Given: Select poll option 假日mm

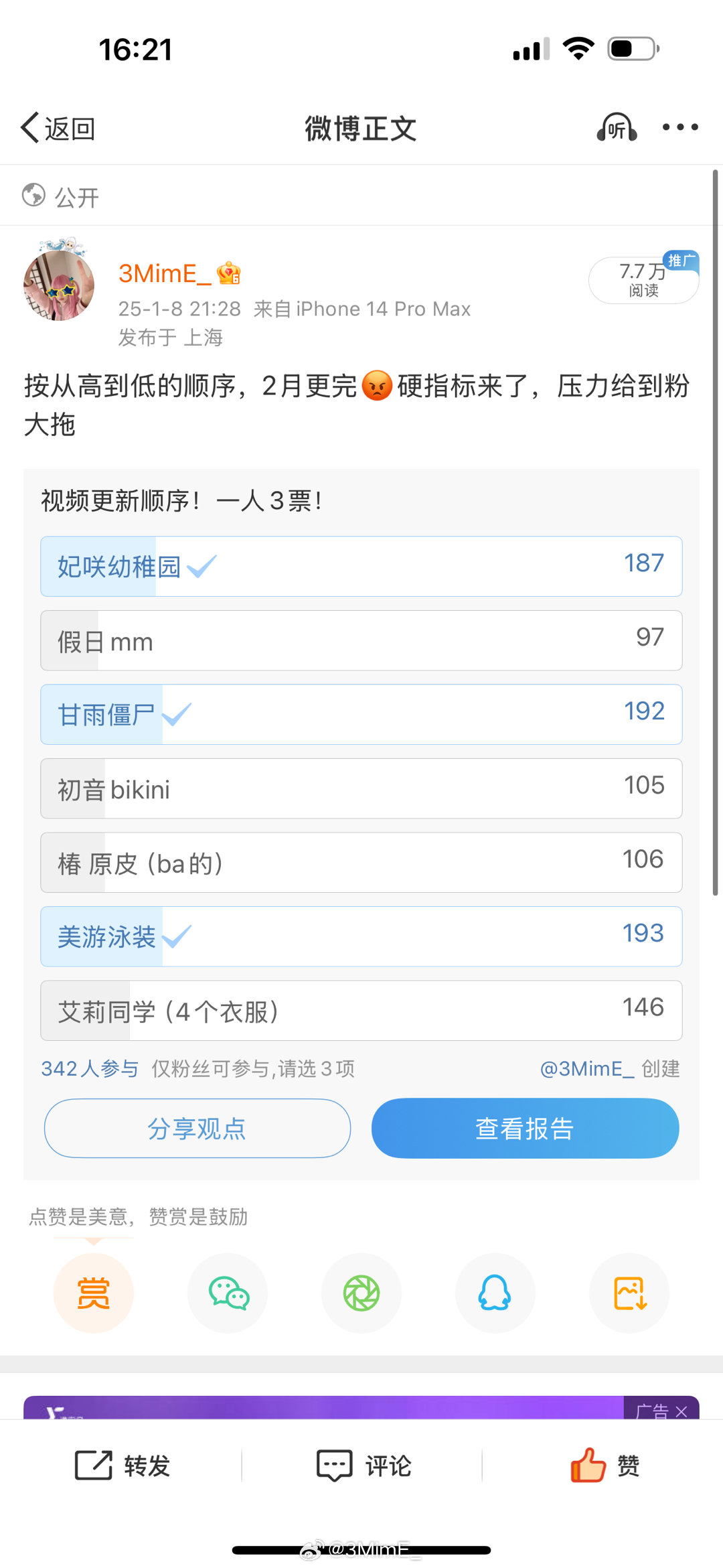Looking at the screenshot, I should (x=361, y=640).
